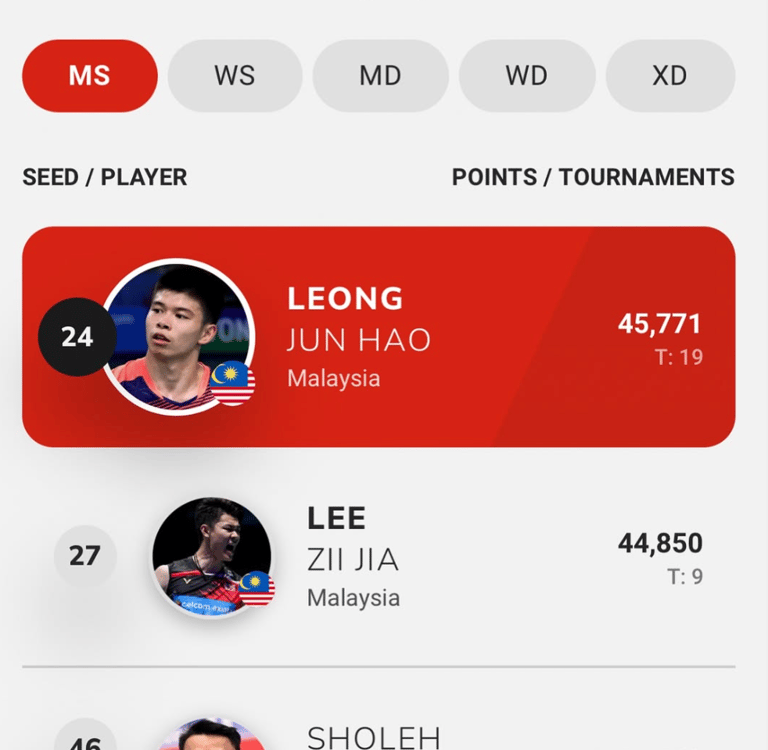Switch to the WS category
The width and height of the screenshot is (768, 750).
(x=235, y=76)
